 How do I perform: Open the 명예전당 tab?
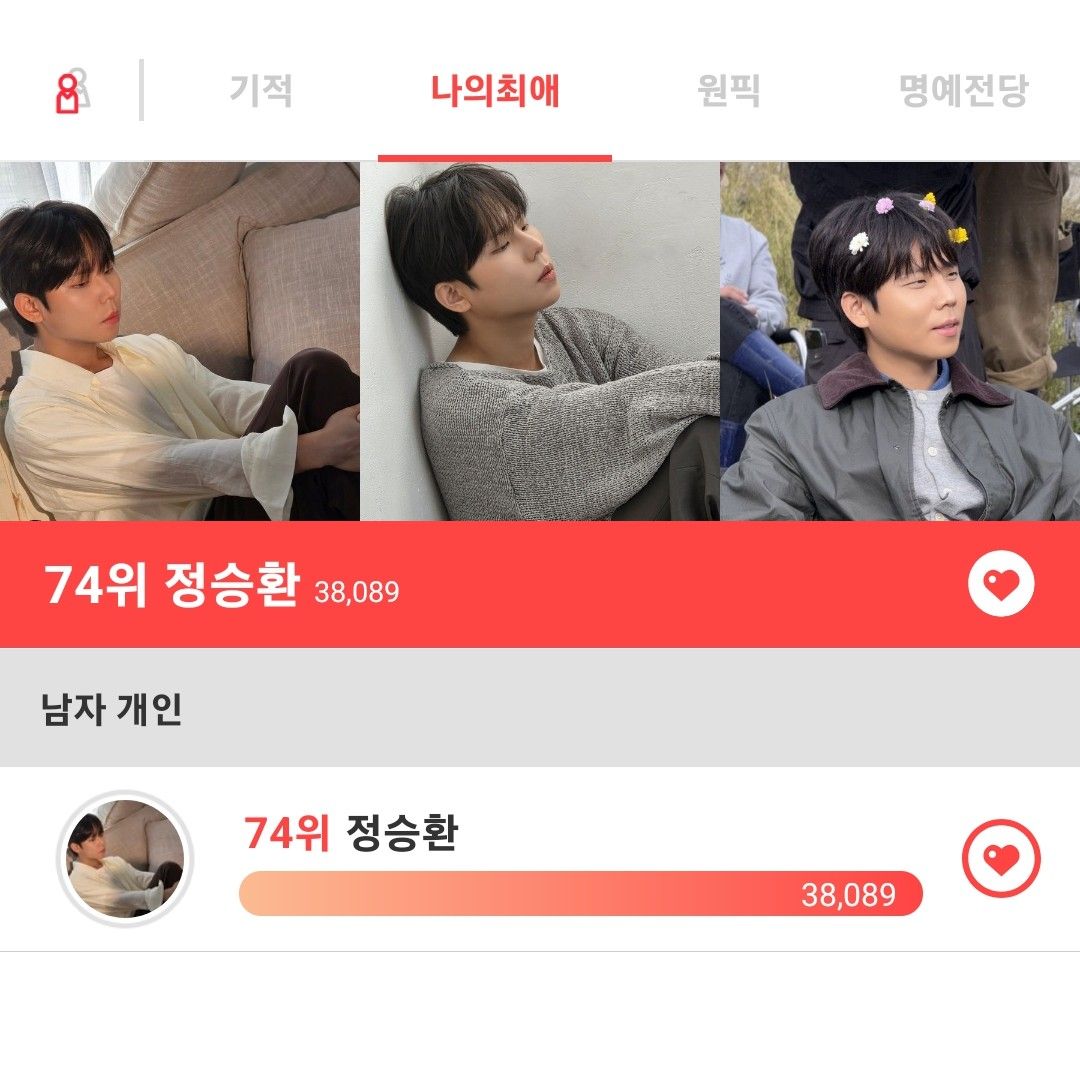click(x=963, y=91)
